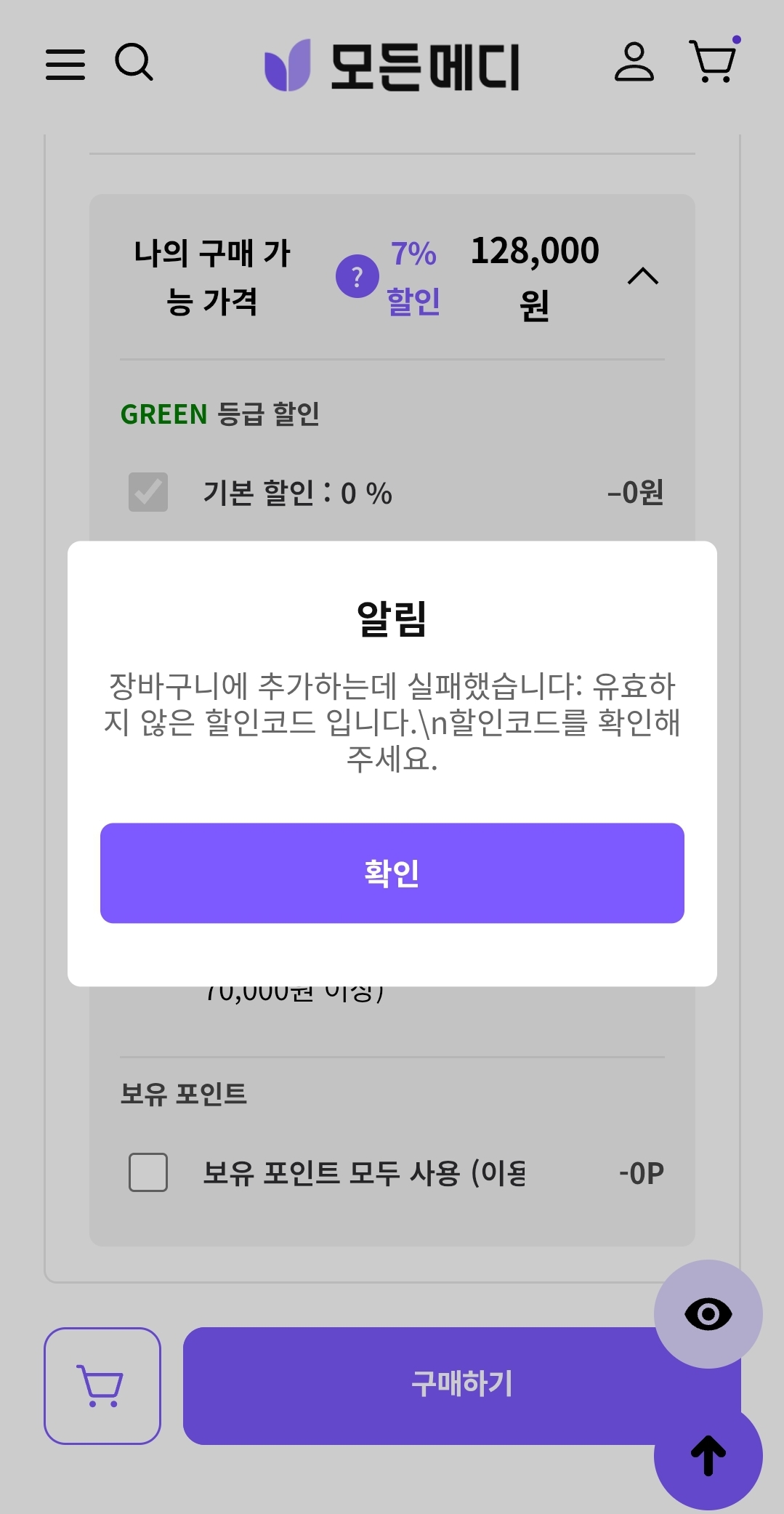Add the item to cart with the bottom cart button
This screenshot has width=784, height=1514.
102,1385
